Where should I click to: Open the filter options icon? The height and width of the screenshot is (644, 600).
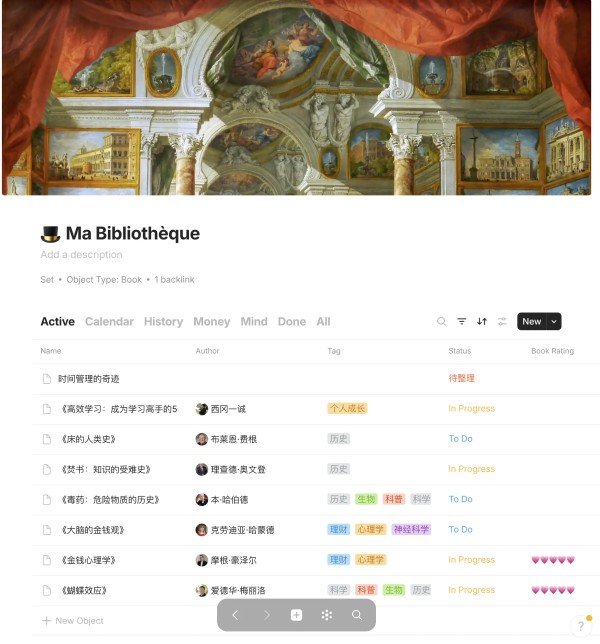462,321
